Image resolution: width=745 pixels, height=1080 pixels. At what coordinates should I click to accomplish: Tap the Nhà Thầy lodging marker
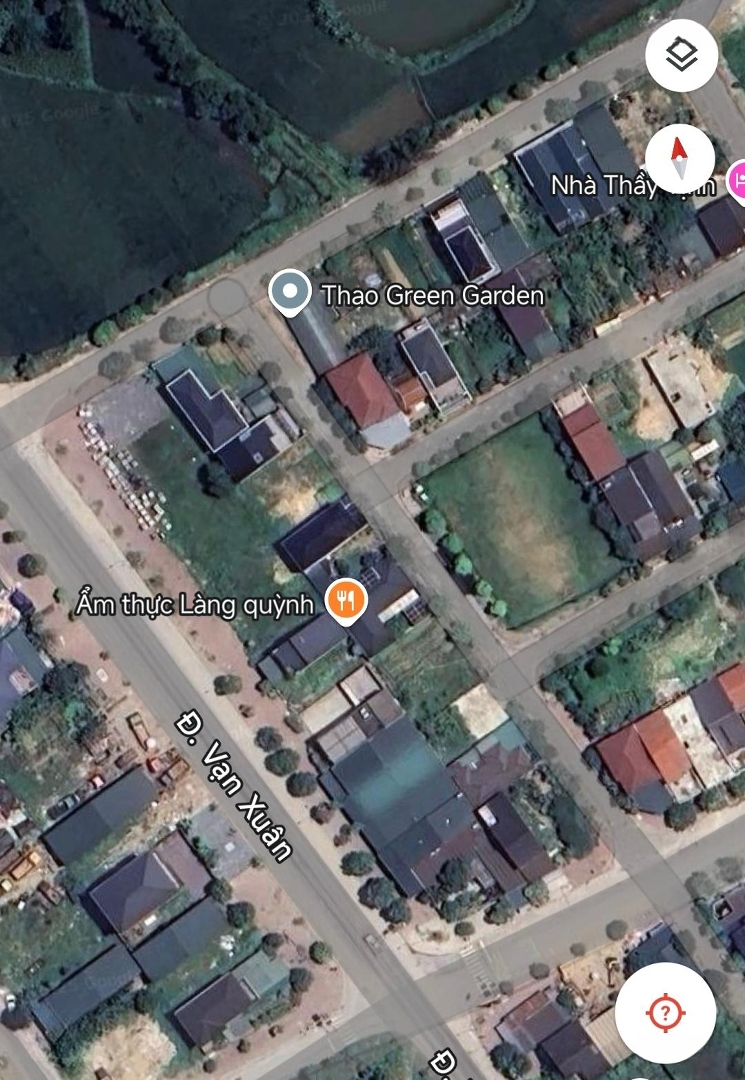click(738, 182)
